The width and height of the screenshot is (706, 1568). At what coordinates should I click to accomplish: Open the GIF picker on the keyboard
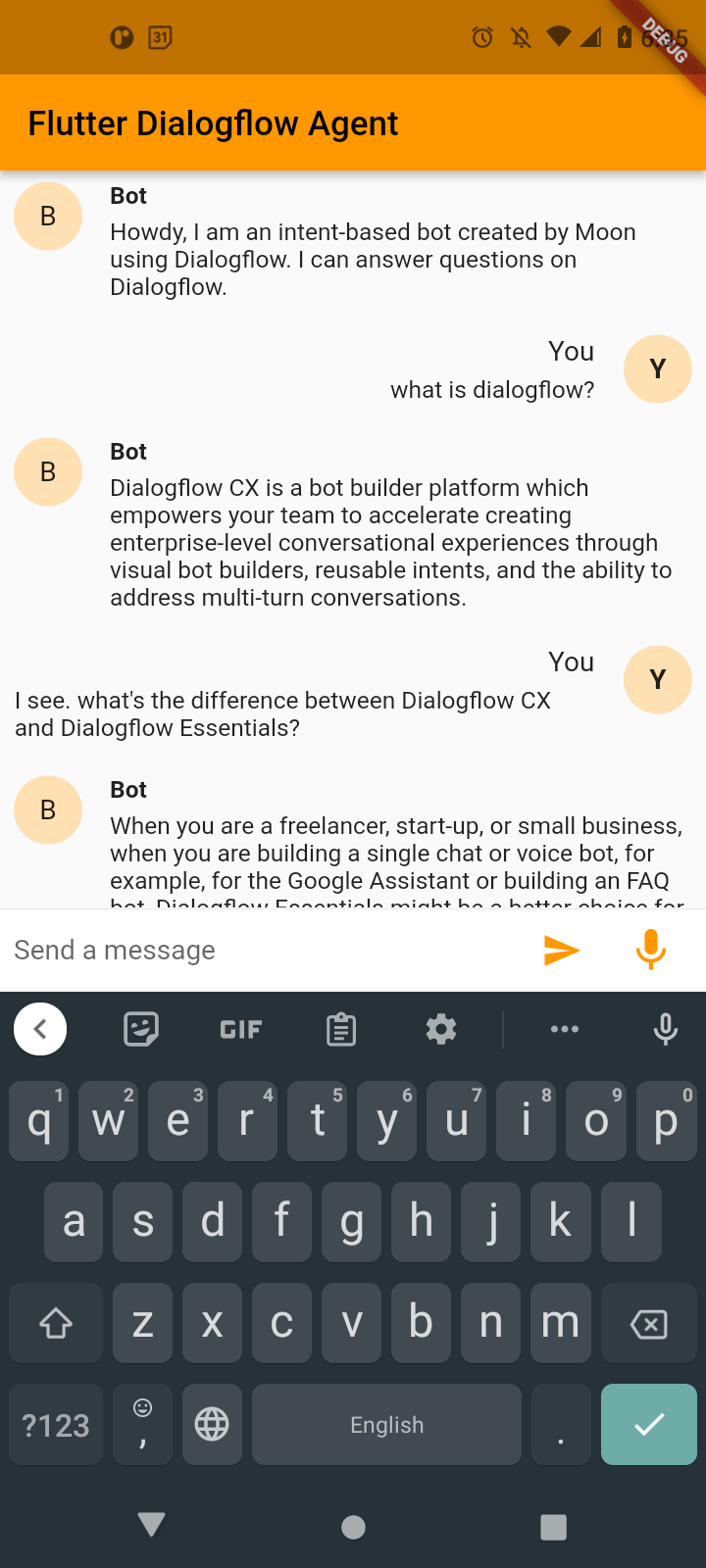[x=241, y=1029]
